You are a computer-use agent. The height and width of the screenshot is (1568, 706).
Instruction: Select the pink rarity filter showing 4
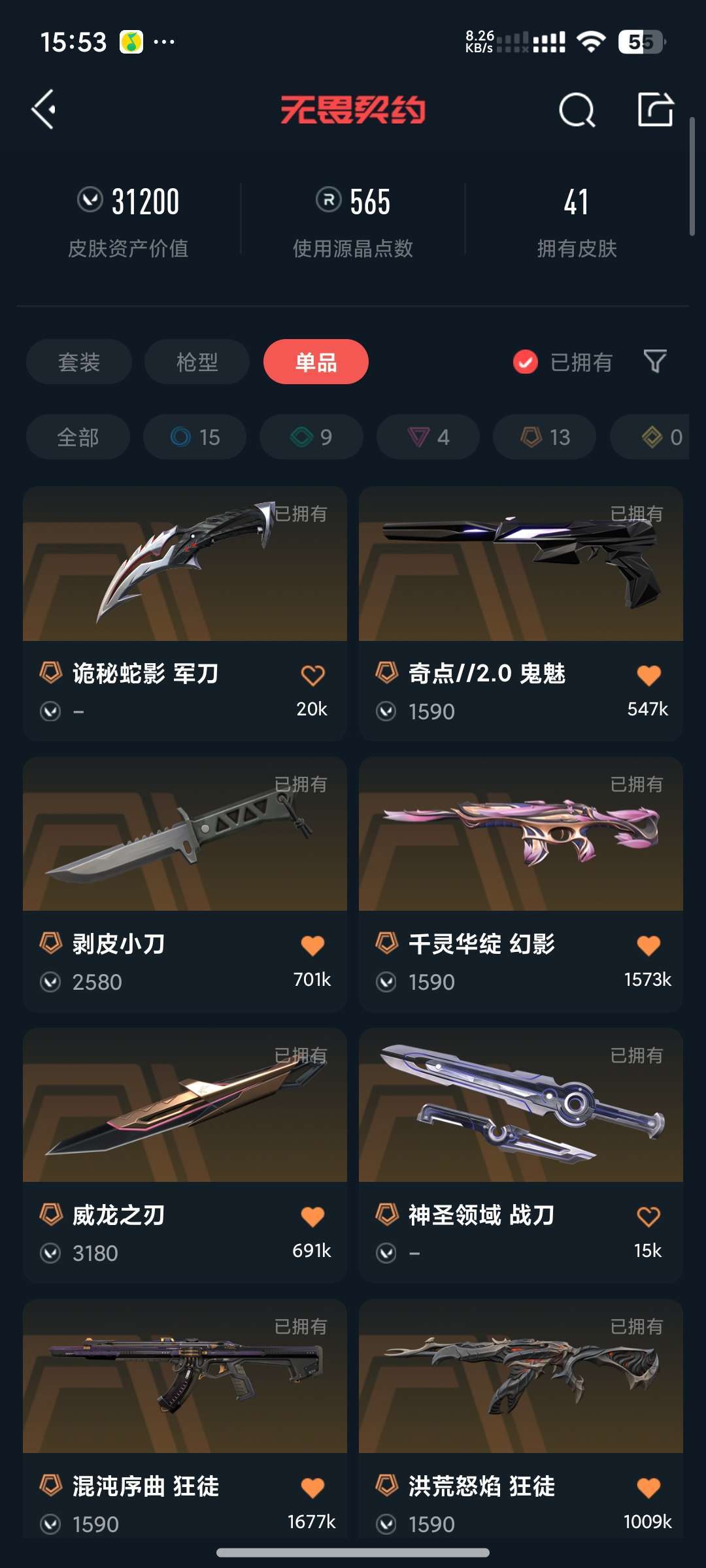pos(427,437)
